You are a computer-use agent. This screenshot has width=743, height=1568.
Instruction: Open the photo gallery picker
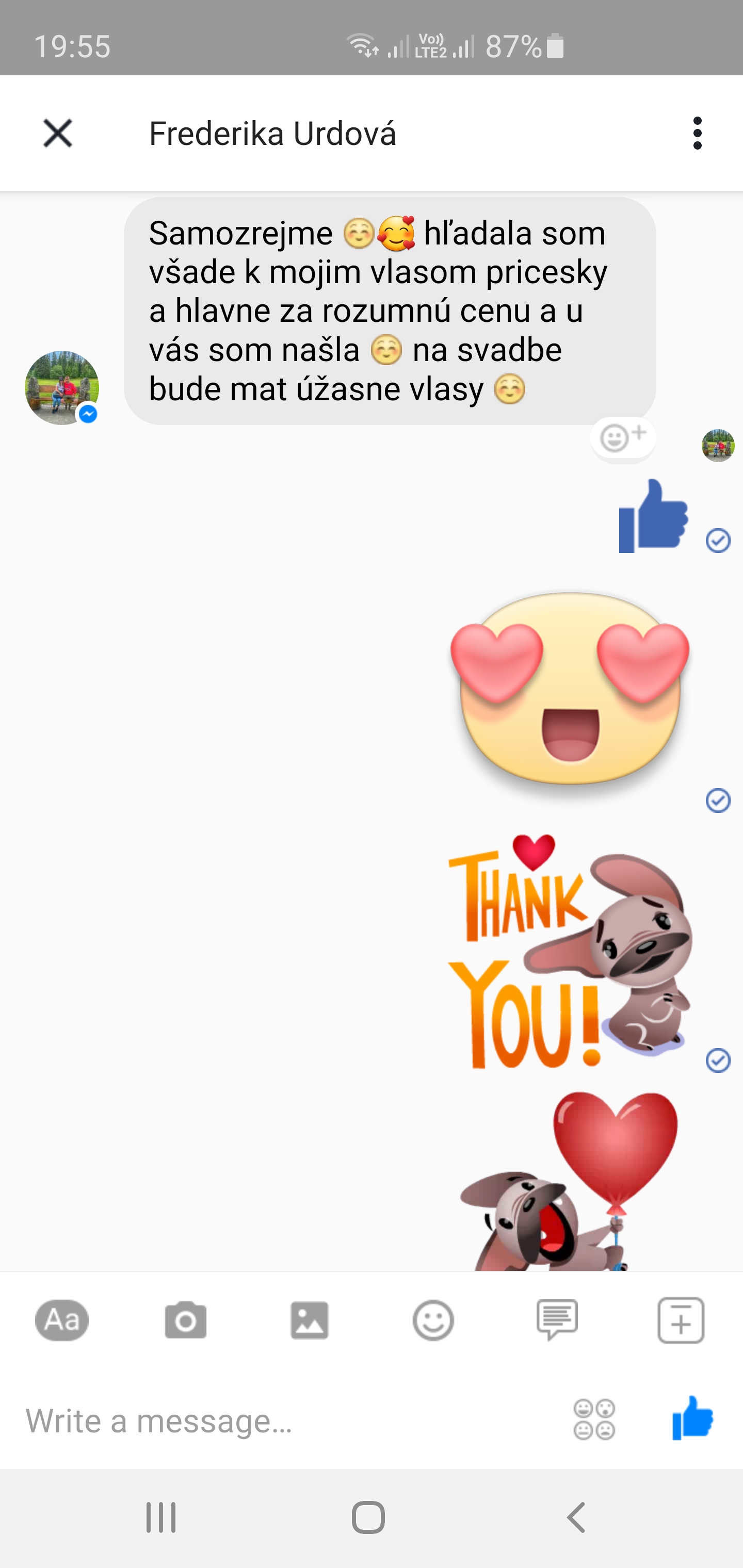[310, 1320]
